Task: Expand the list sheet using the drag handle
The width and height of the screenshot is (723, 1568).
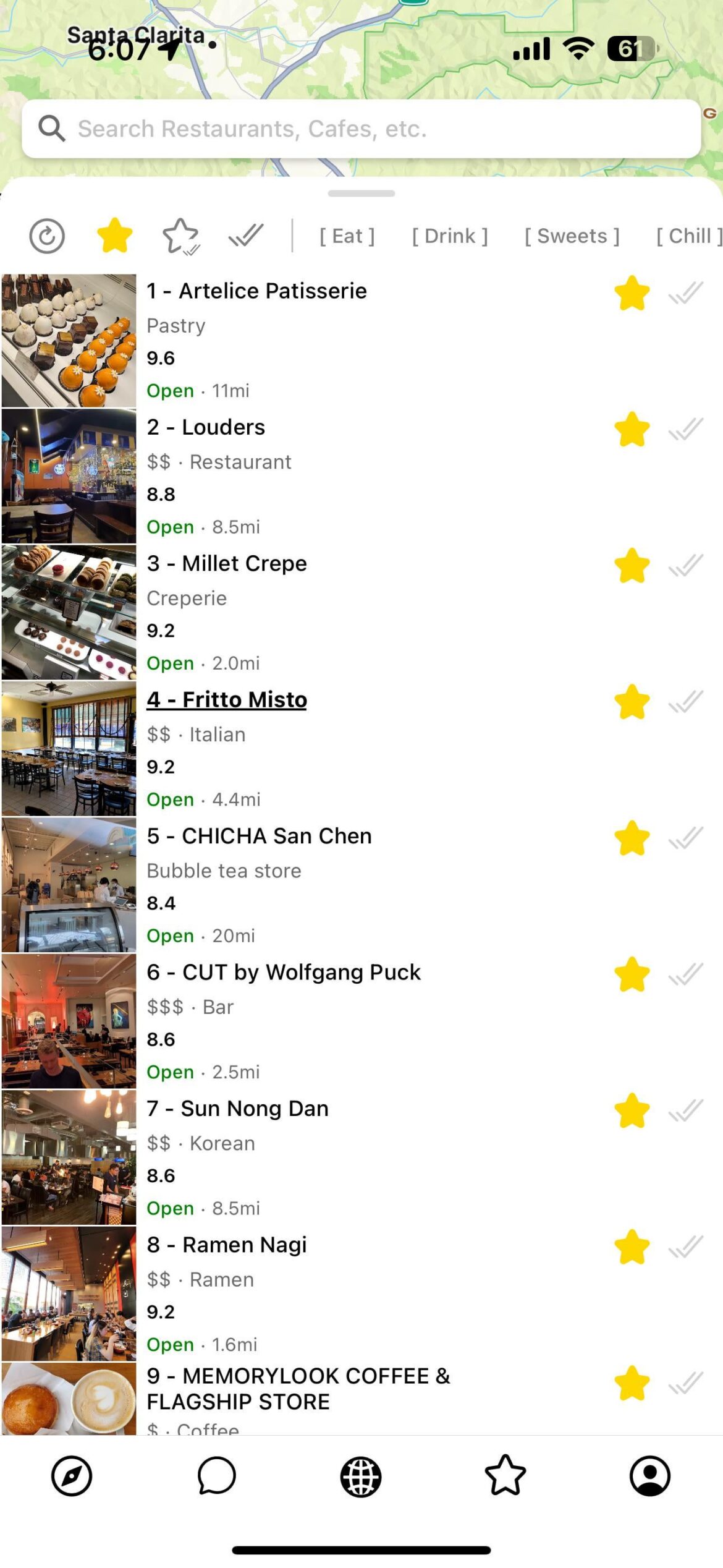Action: [361, 194]
